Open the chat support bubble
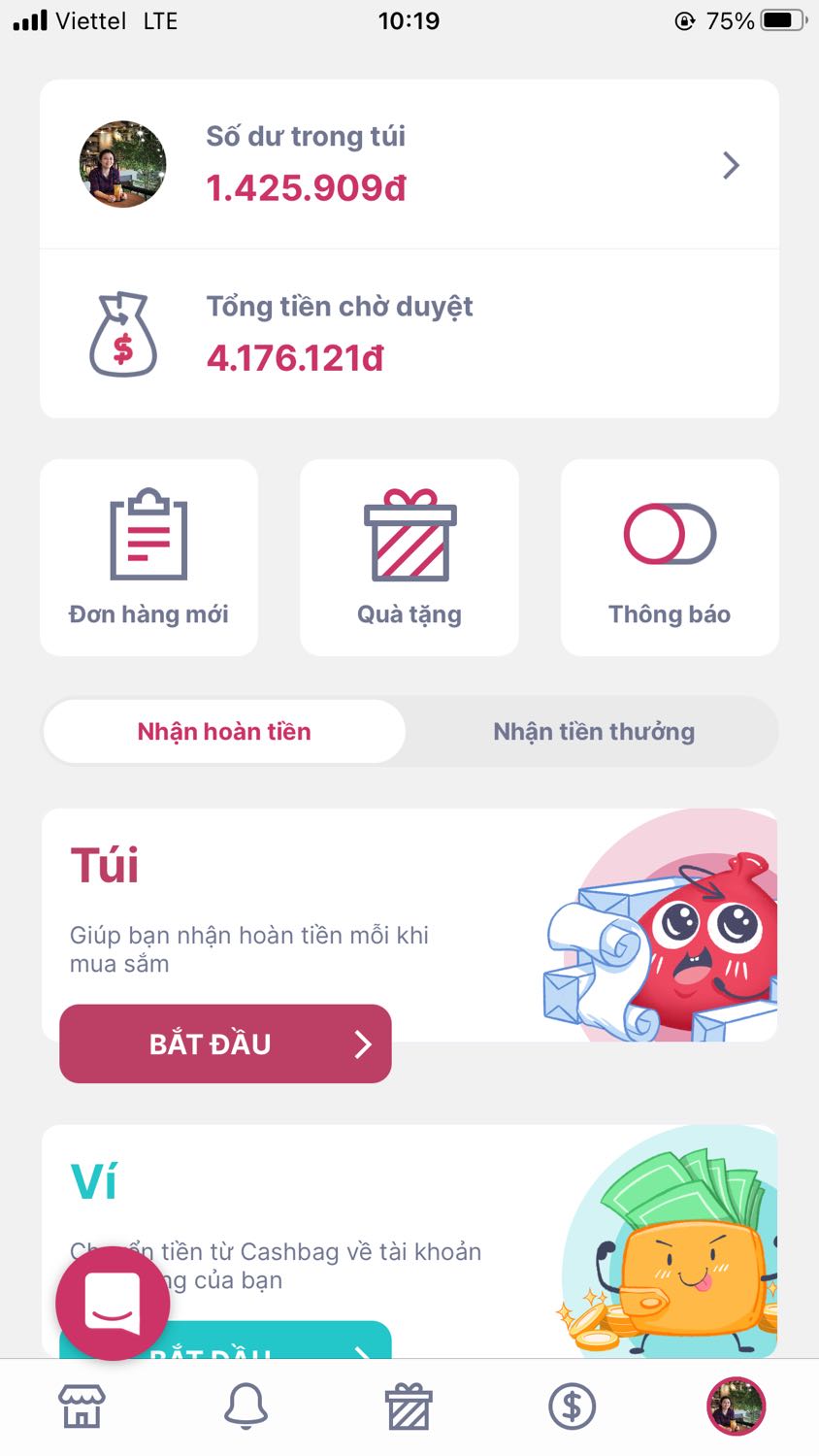Screen dimensions: 819x1456 click(112, 1303)
